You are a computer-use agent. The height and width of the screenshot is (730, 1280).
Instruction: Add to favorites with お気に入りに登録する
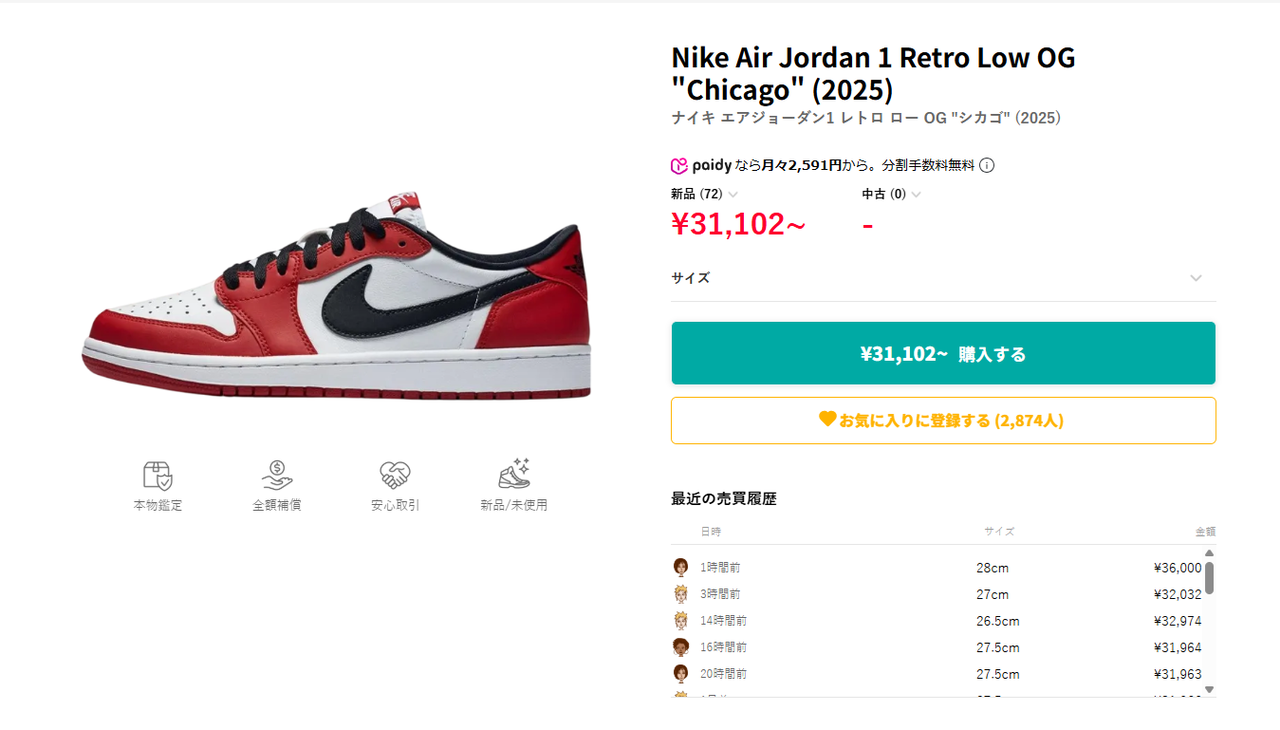(x=943, y=420)
